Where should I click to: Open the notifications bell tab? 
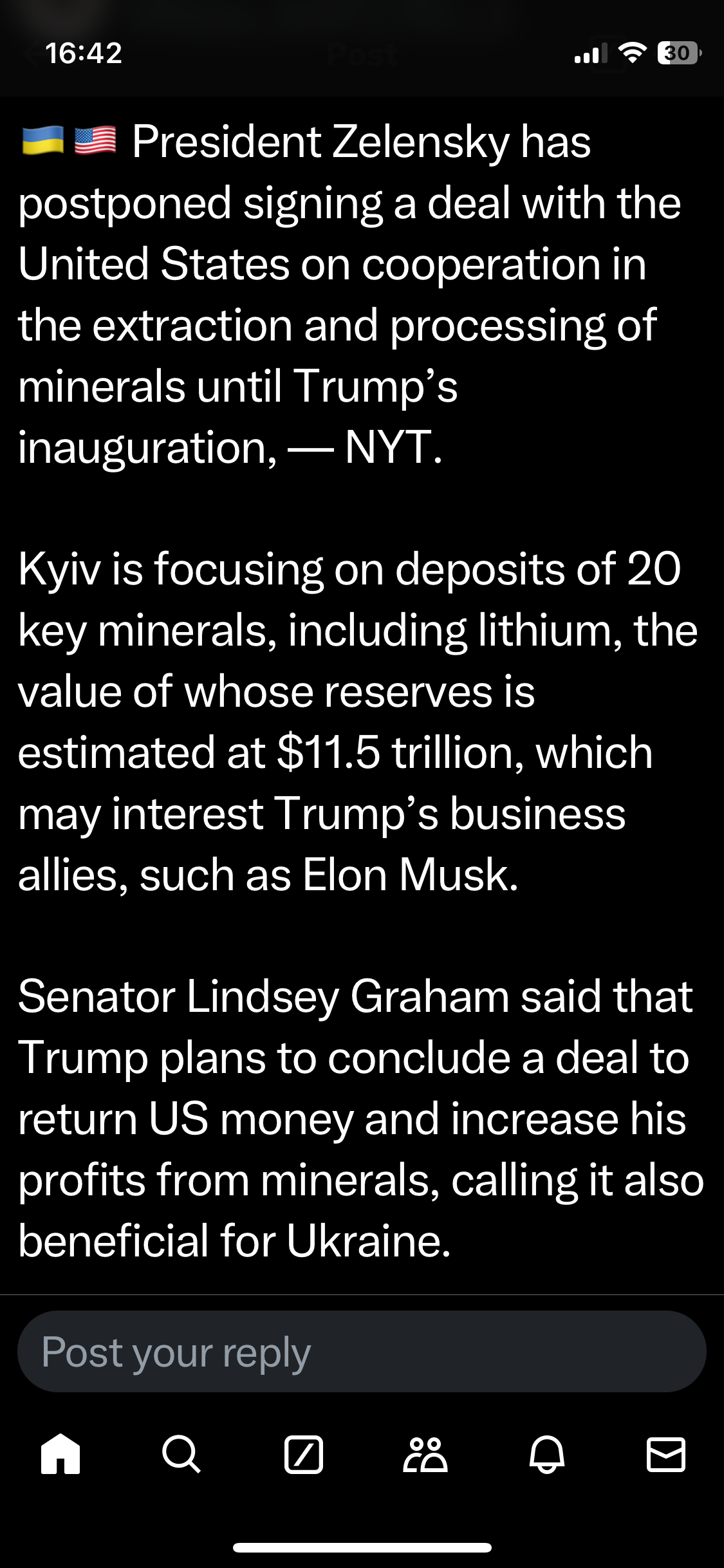click(x=546, y=1454)
